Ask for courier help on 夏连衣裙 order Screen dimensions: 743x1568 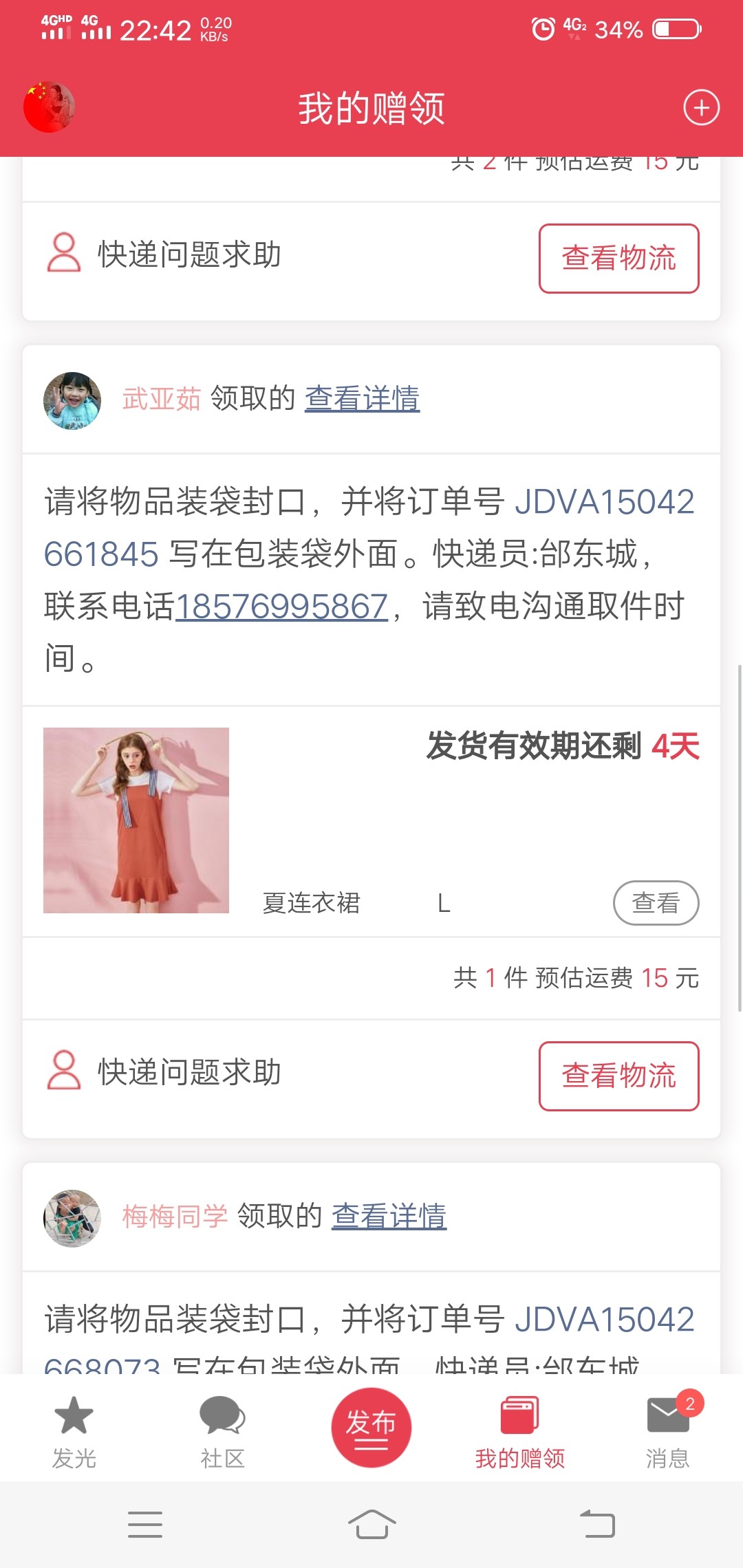[x=165, y=1072]
